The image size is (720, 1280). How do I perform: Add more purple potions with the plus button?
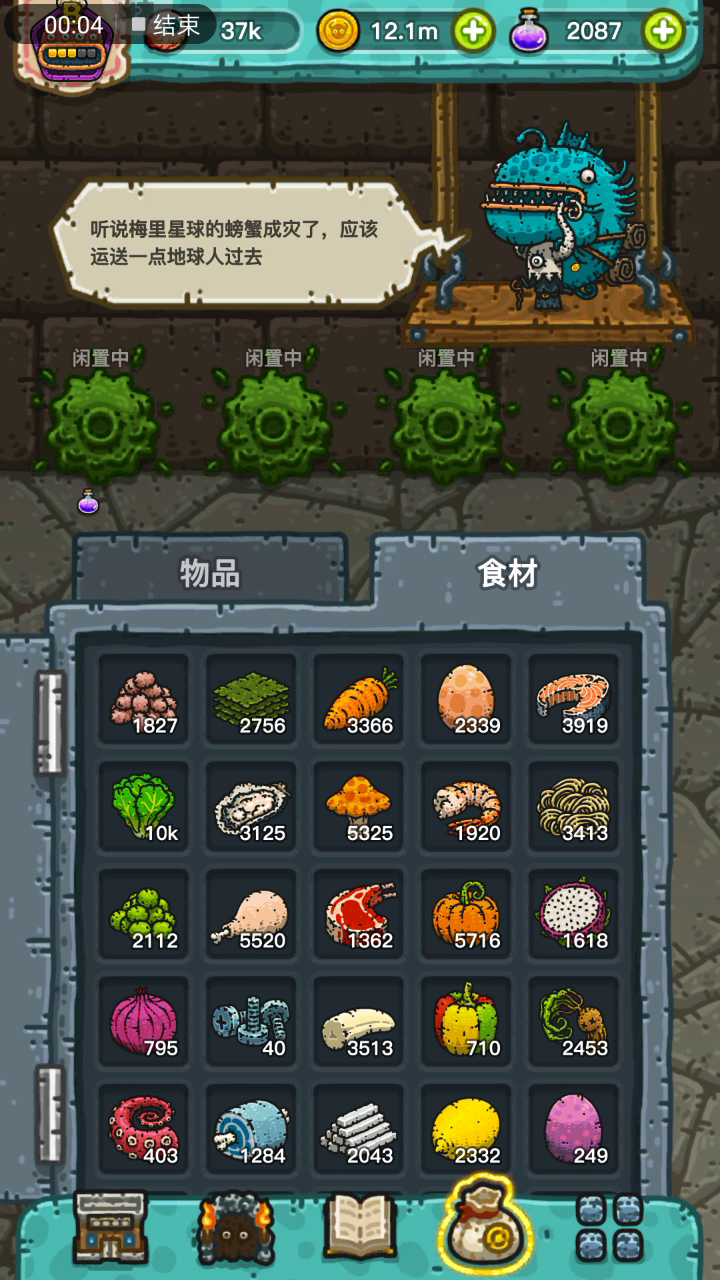(x=663, y=31)
